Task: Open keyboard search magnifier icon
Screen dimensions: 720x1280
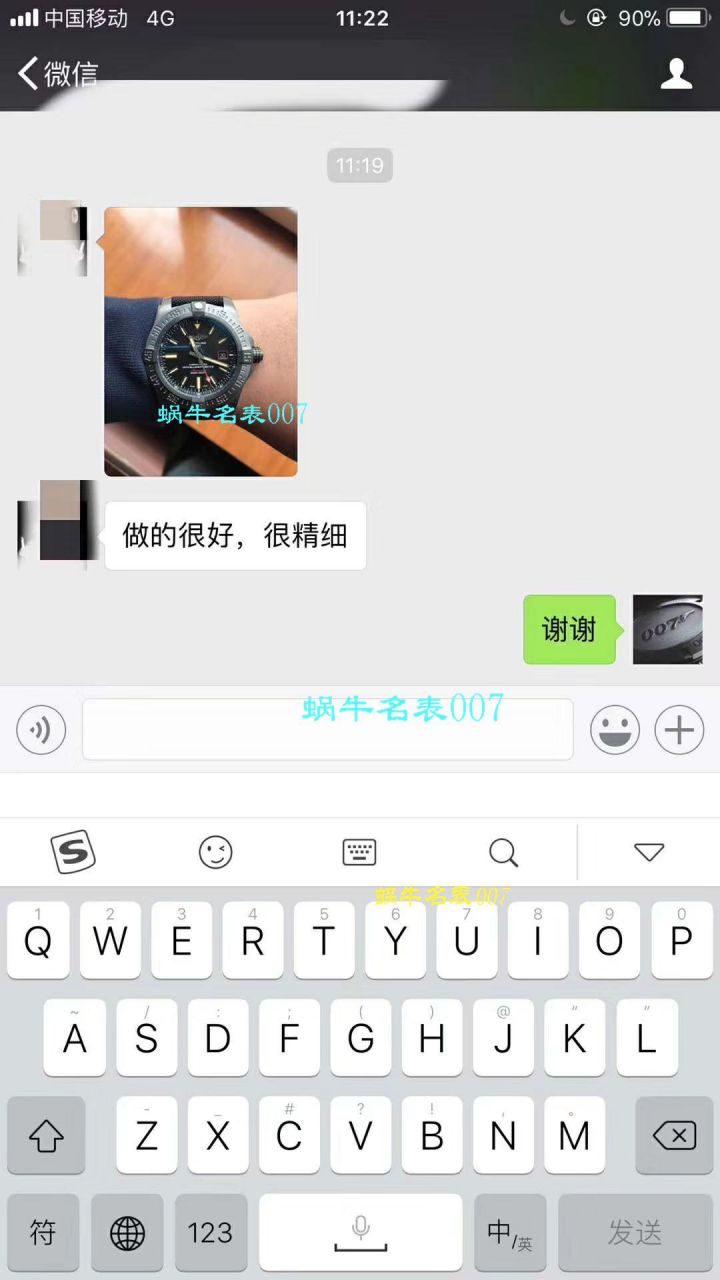Action: pyautogui.click(x=503, y=852)
